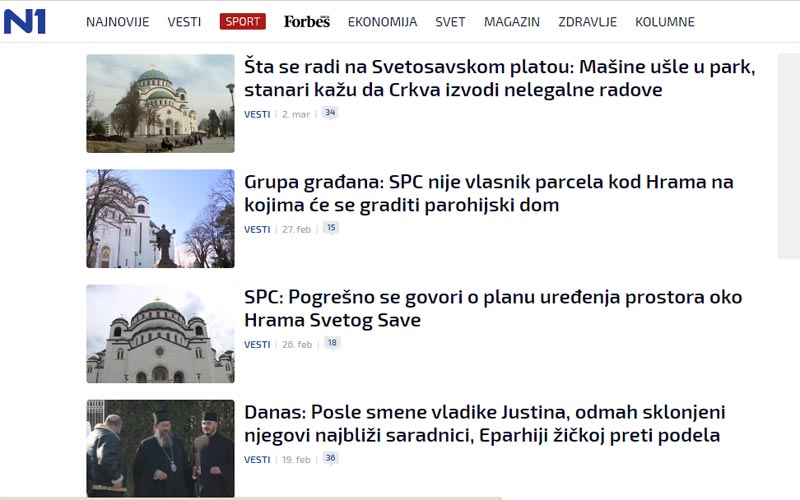This screenshot has height=500, width=800.
Task: Open the Zdravlje section
Action: point(587,22)
